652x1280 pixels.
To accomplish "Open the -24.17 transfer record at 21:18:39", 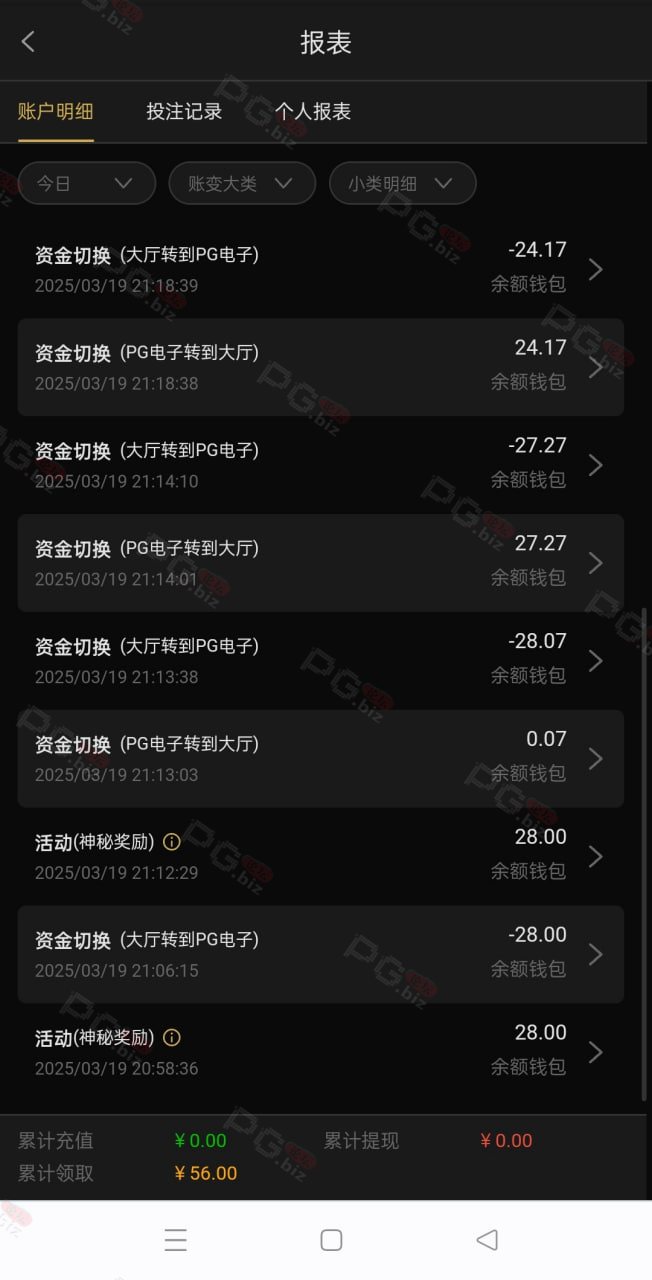I will pos(321,269).
